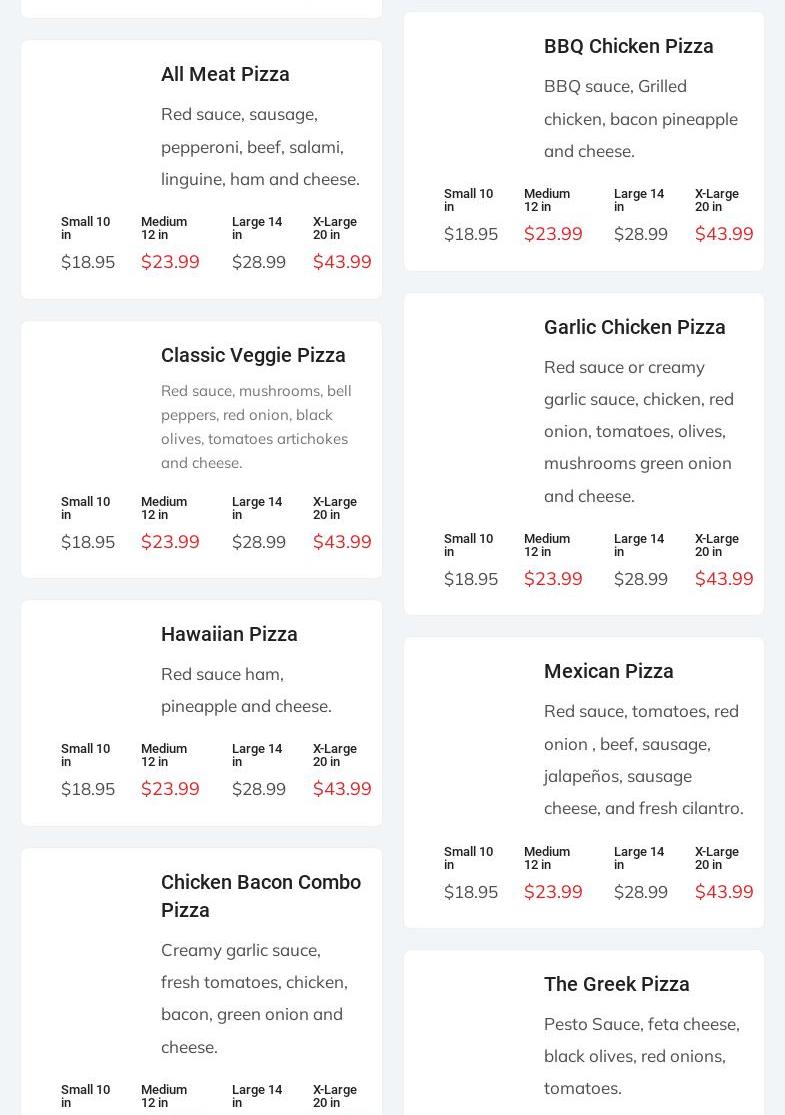This screenshot has width=785, height=1115.
Task: Open Chicken Bacon Combo Pizza details
Action: pyautogui.click(x=260, y=896)
